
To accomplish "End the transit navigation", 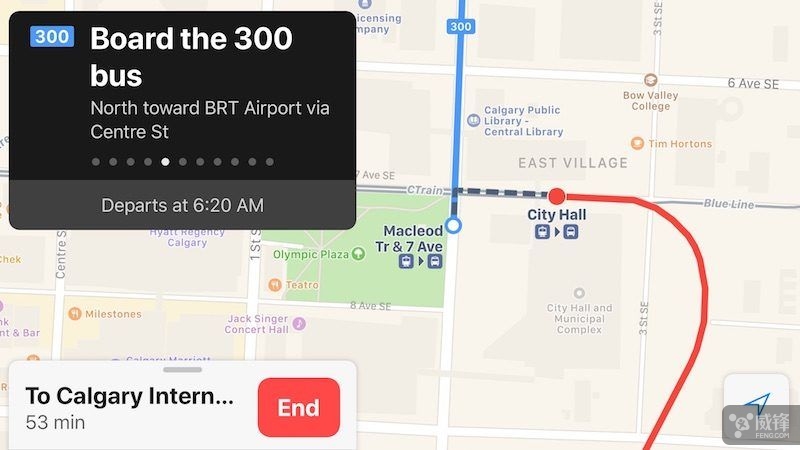I will point(298,407).
